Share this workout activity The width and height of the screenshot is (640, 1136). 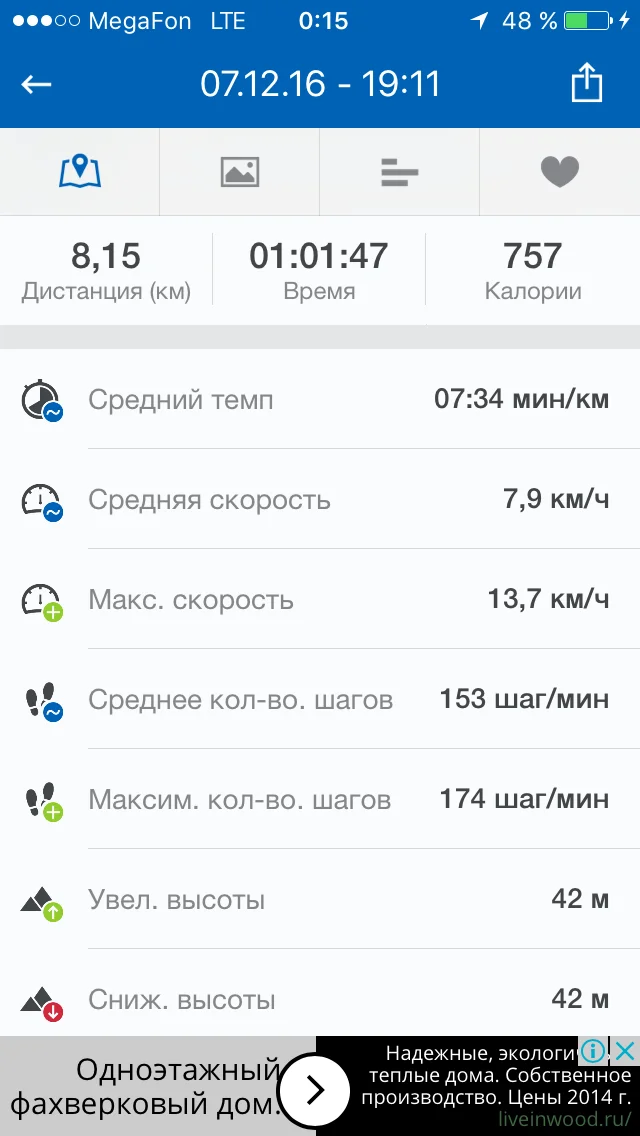point(587,84)
